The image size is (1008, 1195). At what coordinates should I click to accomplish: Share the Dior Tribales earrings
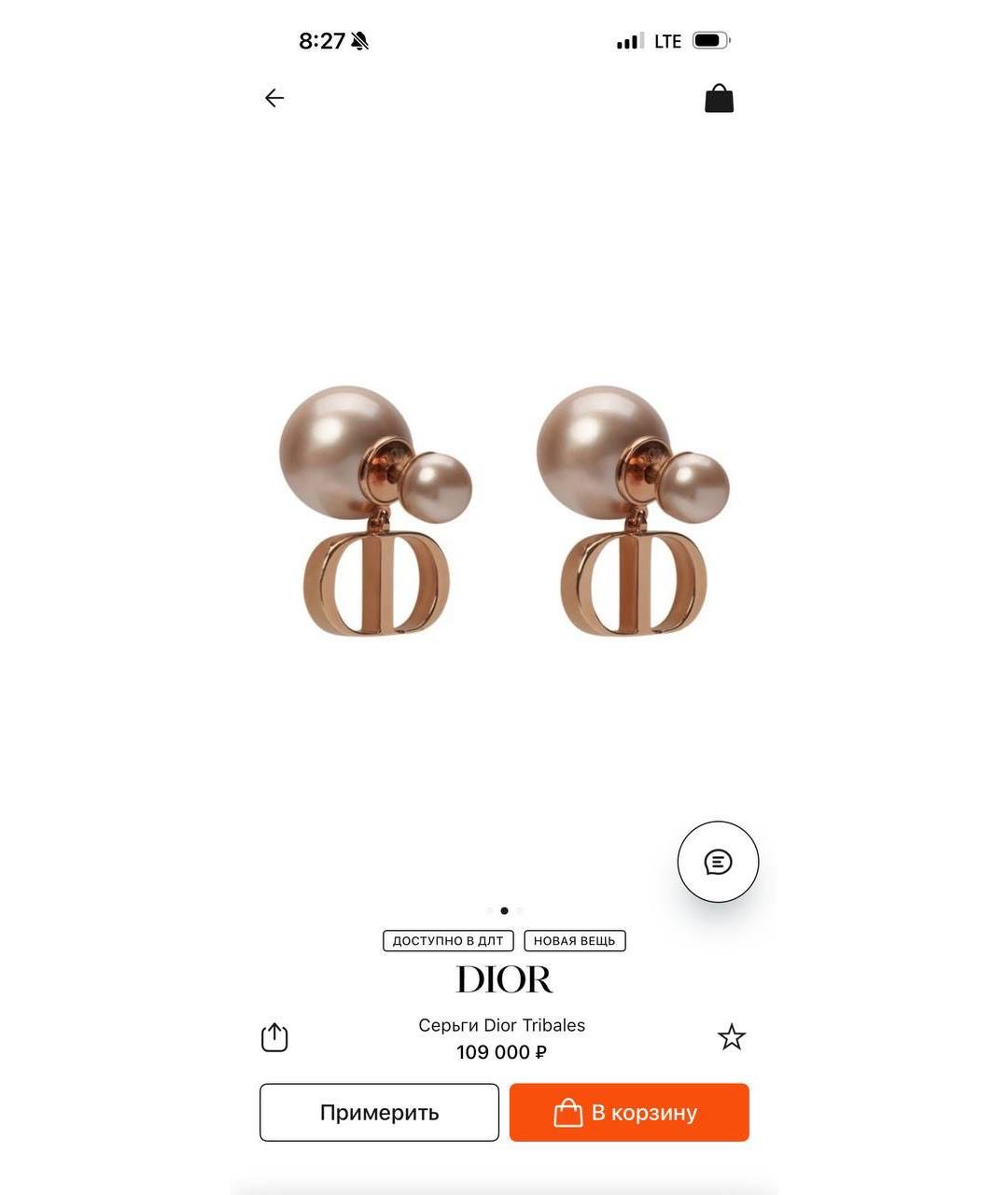click(274, 1037)
